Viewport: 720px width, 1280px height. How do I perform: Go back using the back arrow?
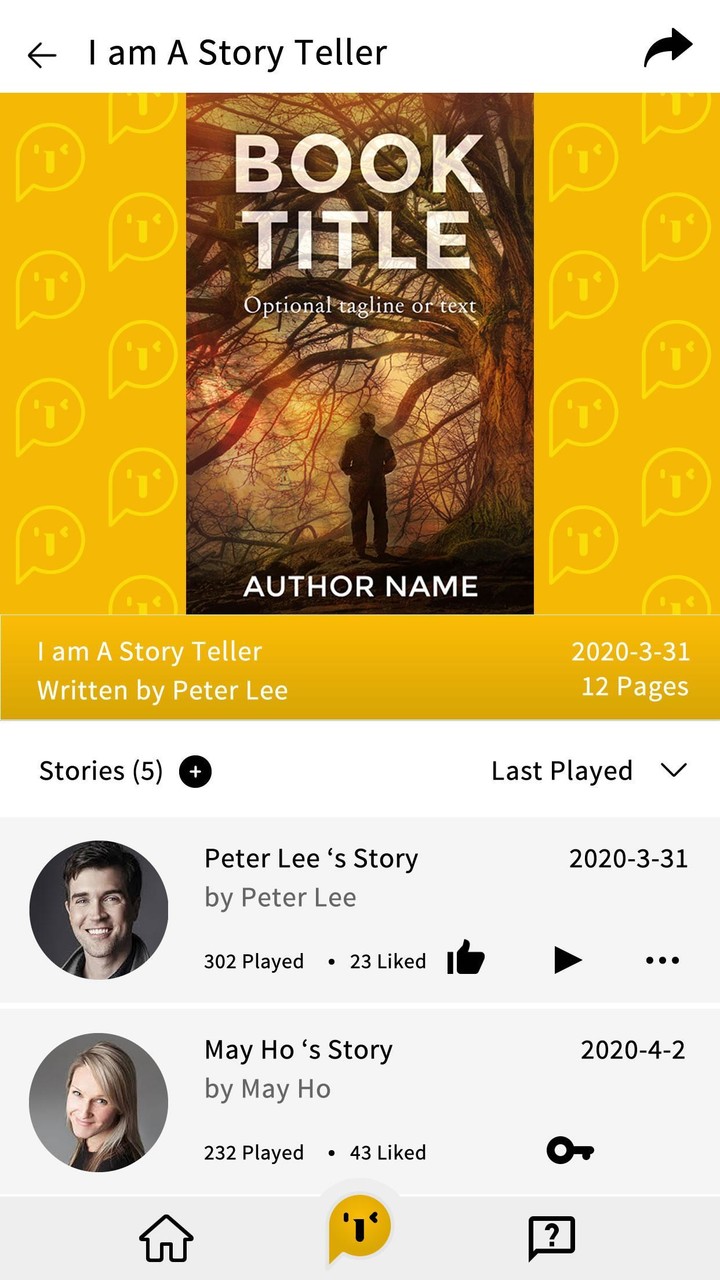[40, 54]
